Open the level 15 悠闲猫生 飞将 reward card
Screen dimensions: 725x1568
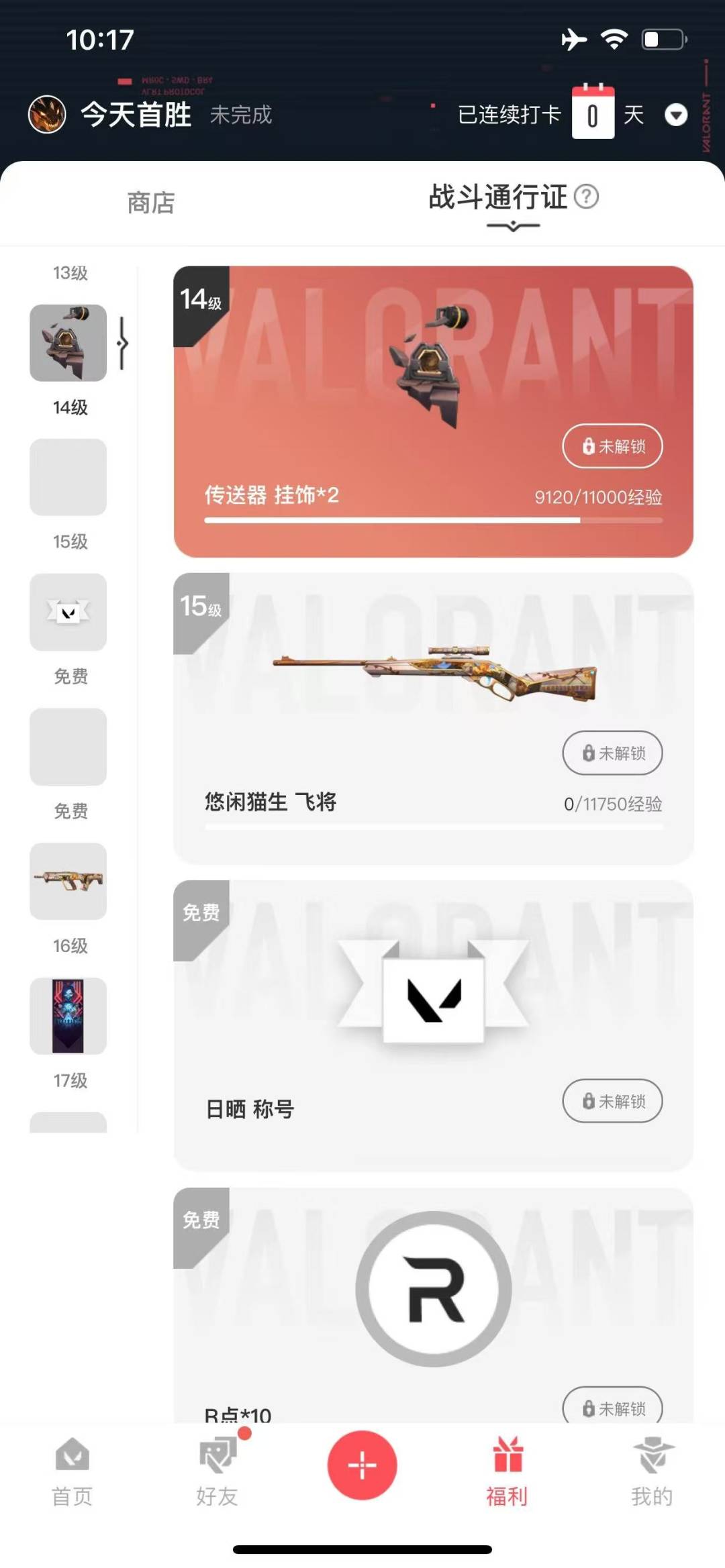coord(433,719)
